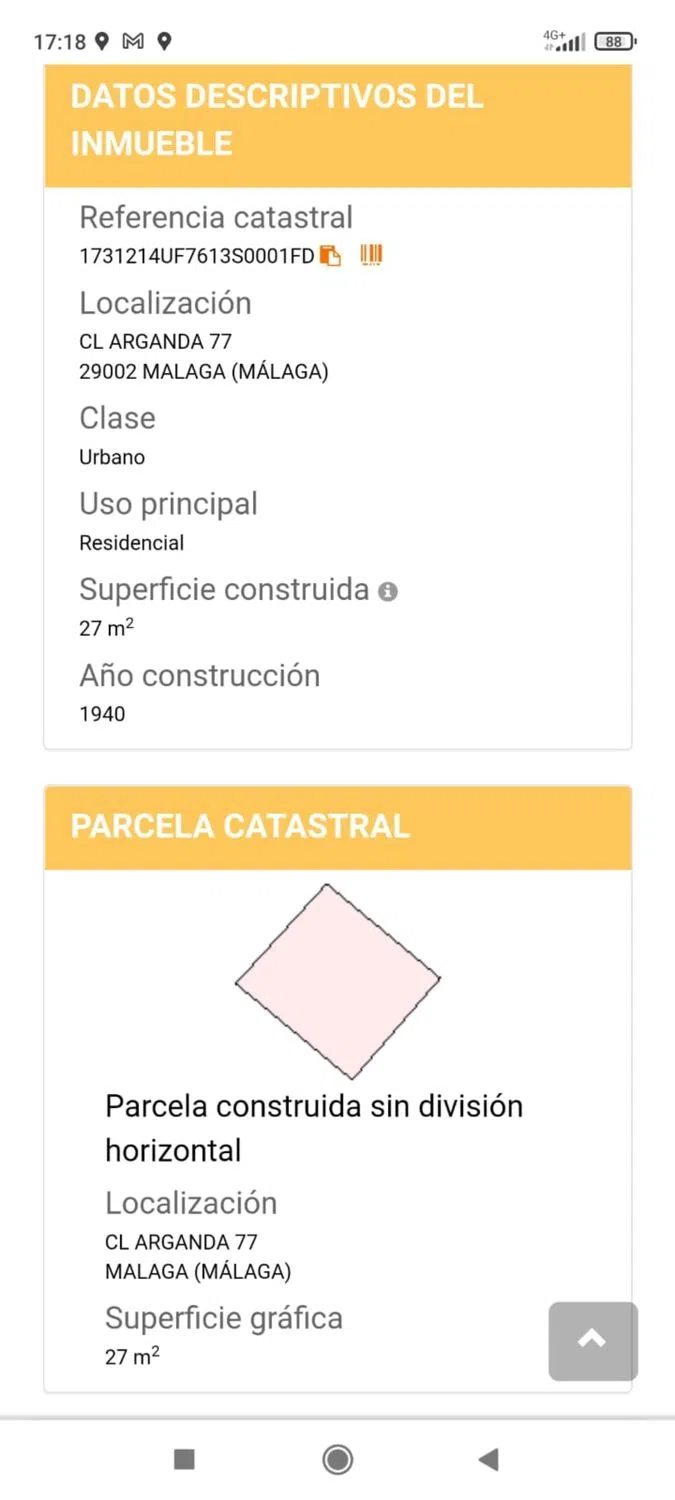Show info about Superficie construida
The image size is (675, 1500).
(388, 592)
